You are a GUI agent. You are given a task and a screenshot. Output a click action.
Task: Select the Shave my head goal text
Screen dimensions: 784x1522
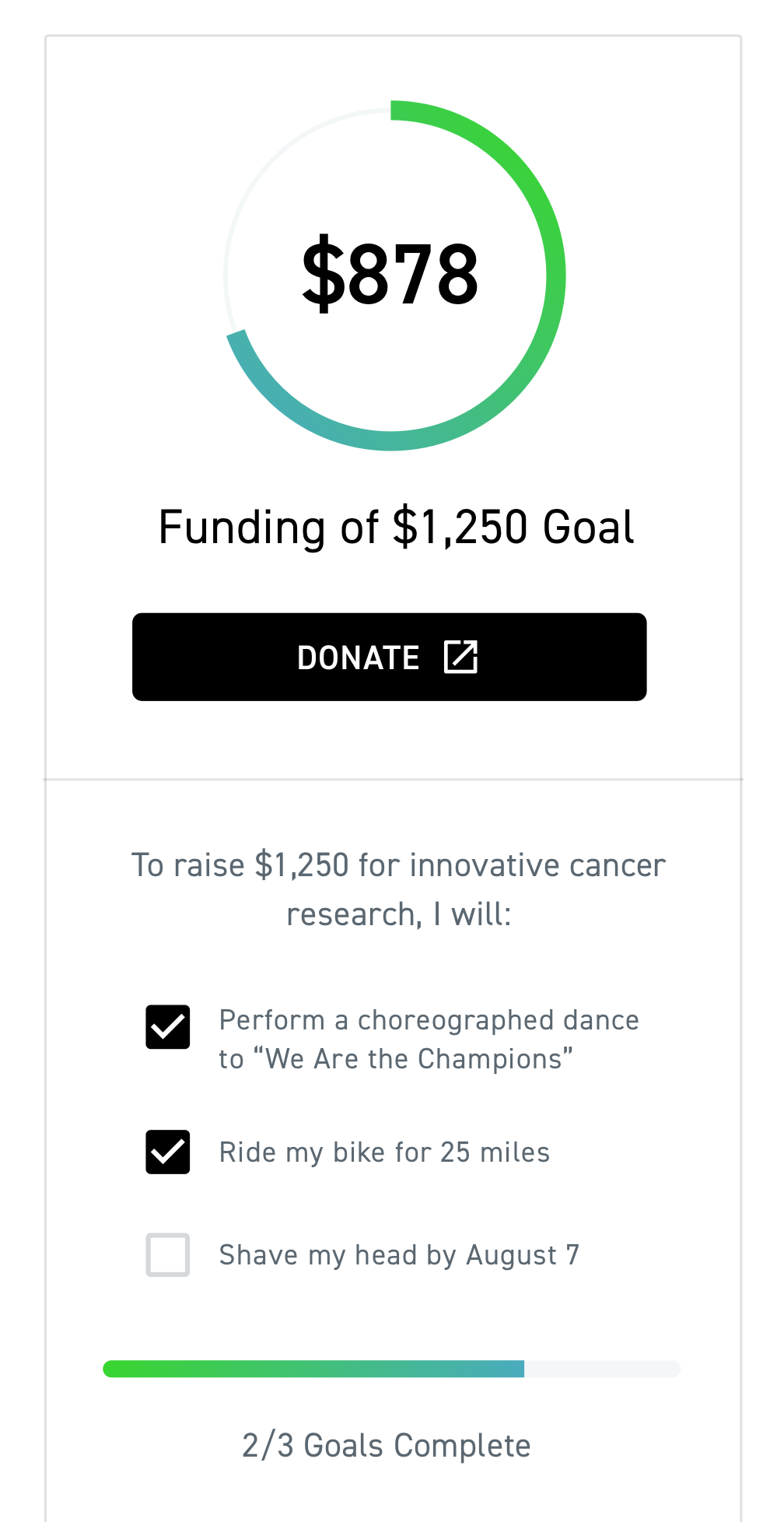tap(401, 1254)
